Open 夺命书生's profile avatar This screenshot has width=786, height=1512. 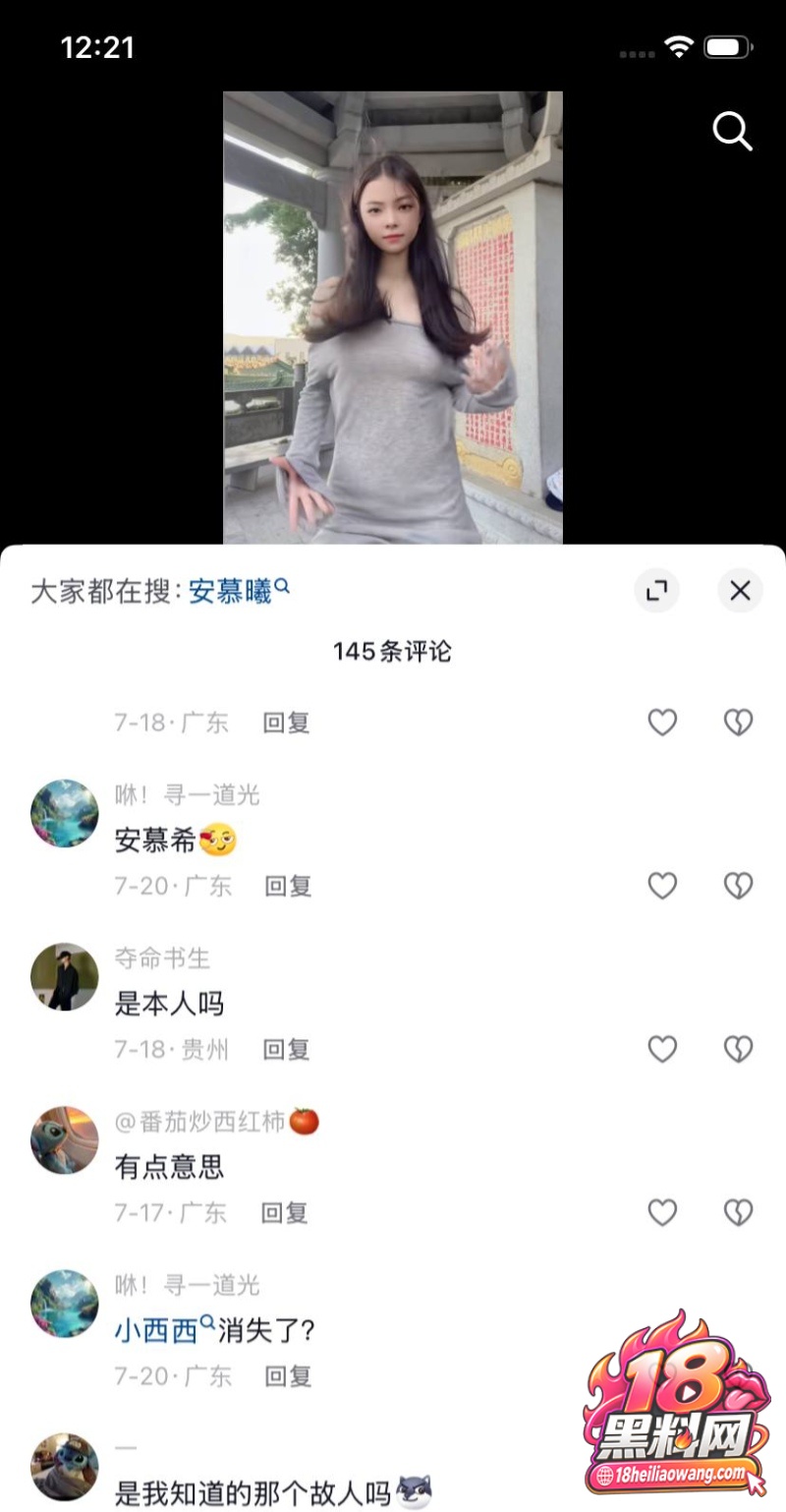click(x=65, y=977)
